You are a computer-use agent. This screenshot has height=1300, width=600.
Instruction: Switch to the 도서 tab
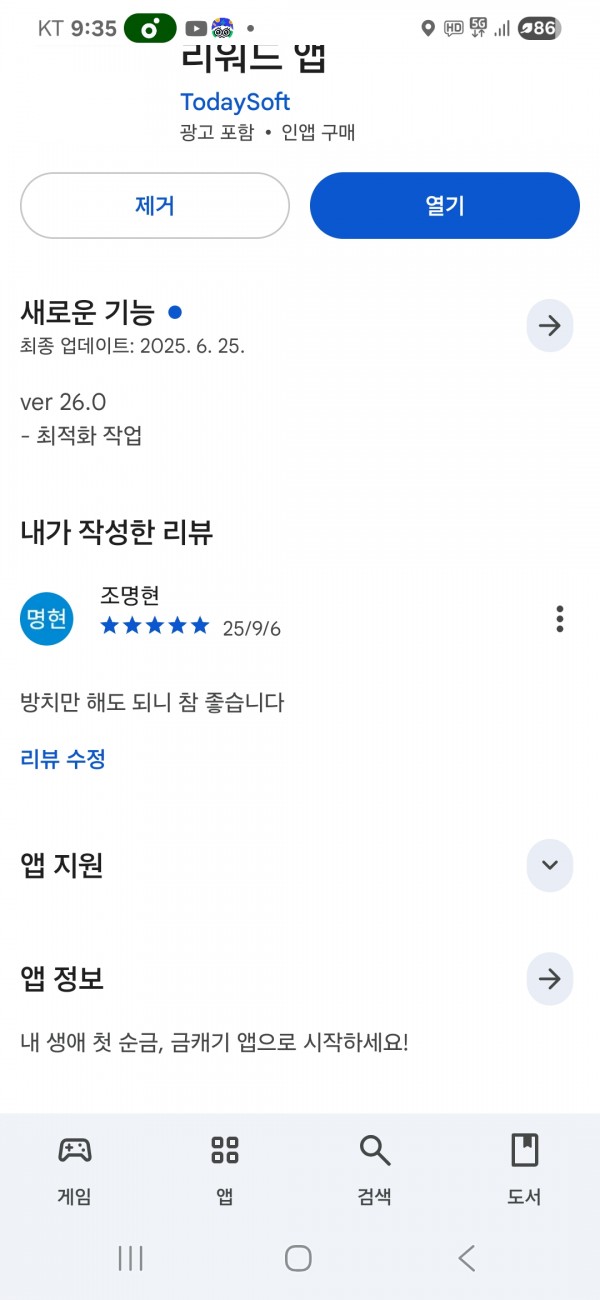point(524,1170)
